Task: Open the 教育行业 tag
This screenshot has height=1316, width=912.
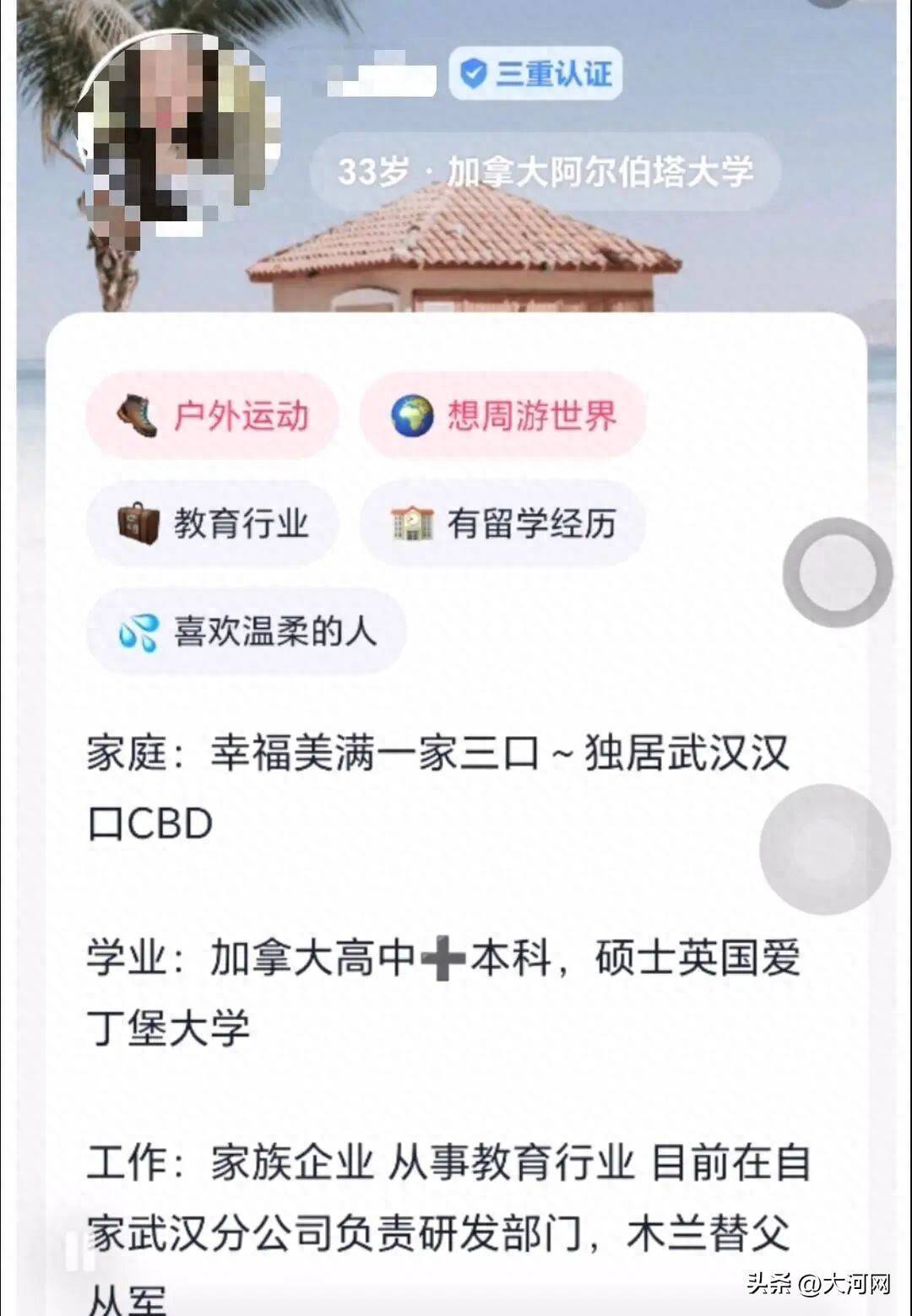Action: [213, 523]
